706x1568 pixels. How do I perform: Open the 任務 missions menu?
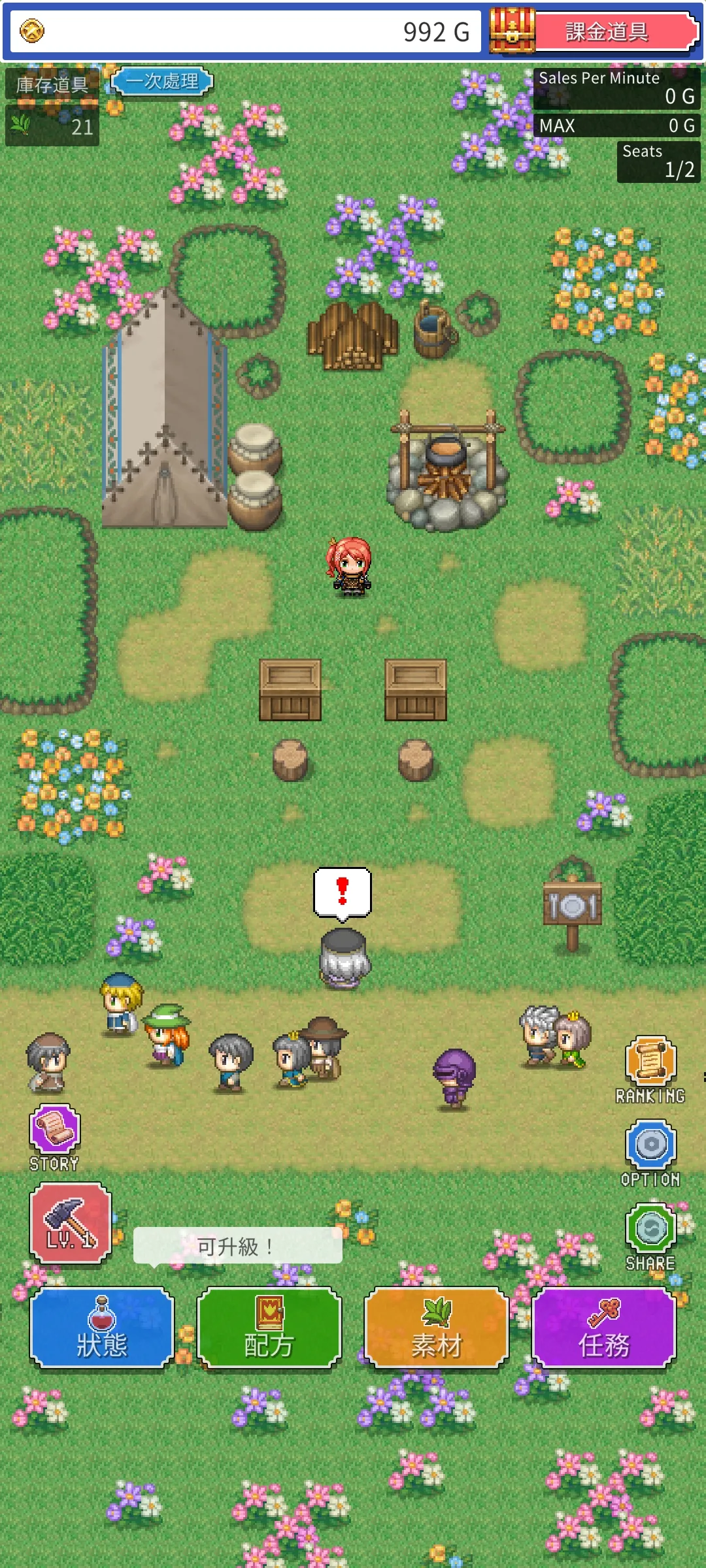pyautogui.click(x=604, y=1328)
